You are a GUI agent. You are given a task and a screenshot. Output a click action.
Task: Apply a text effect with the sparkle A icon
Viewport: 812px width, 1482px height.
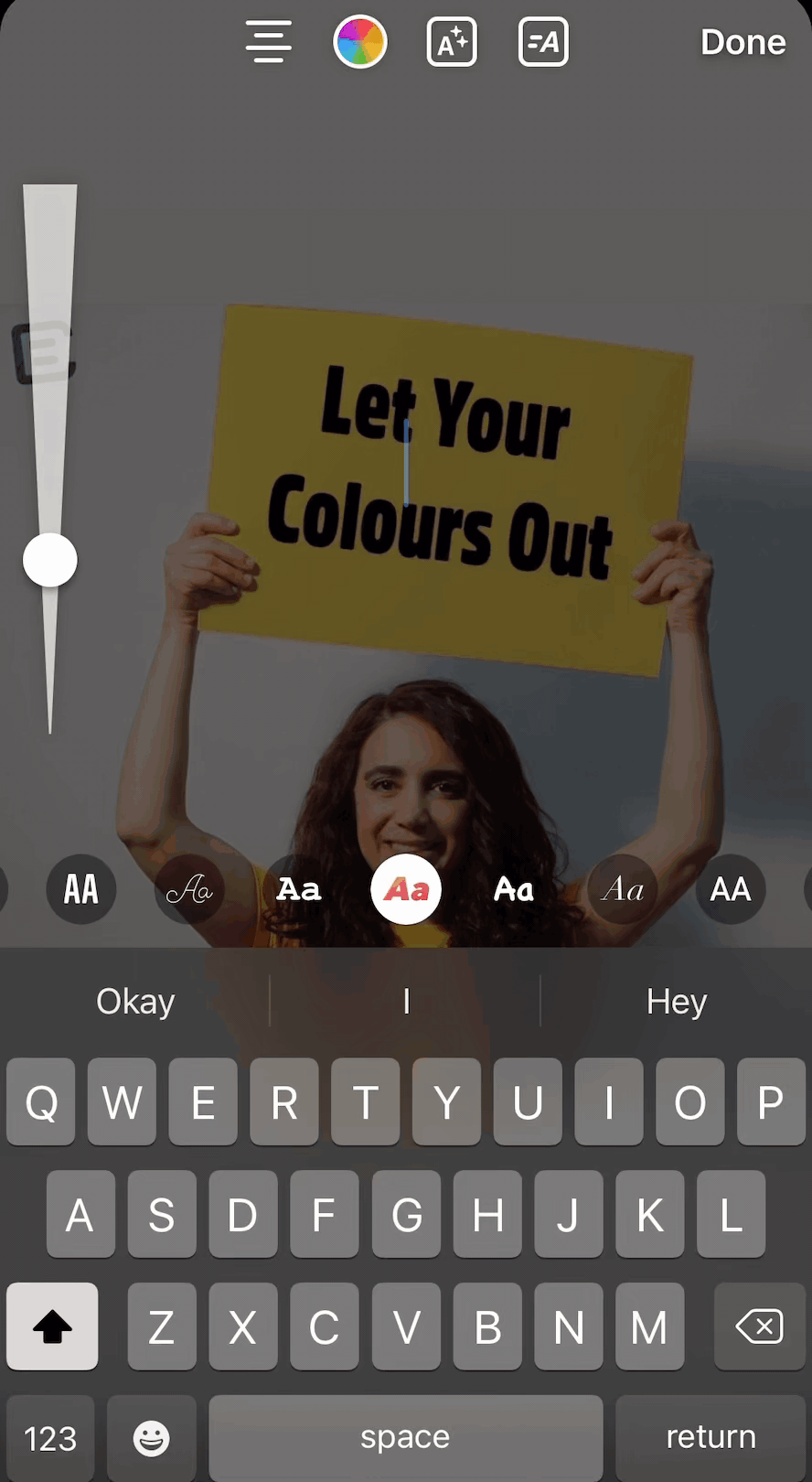point(452,42)
